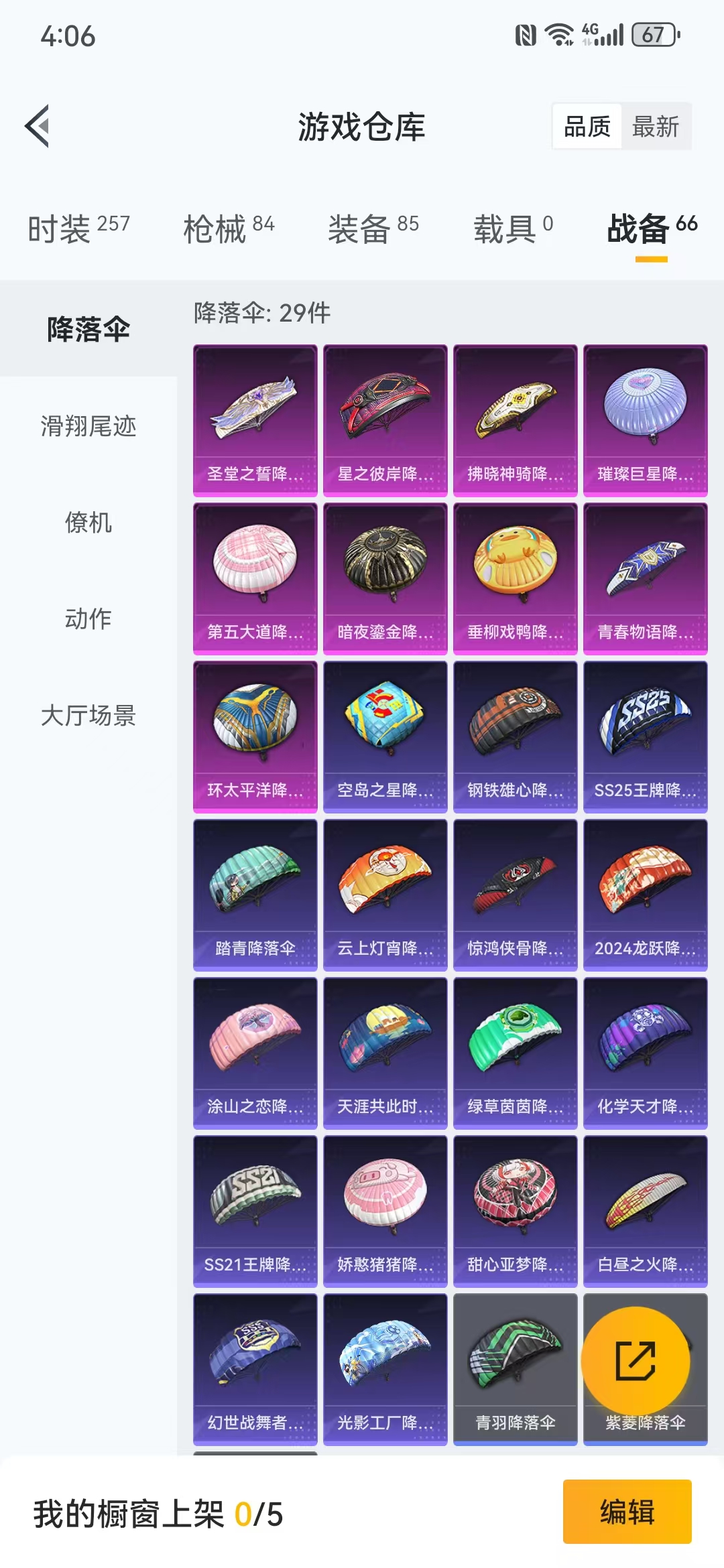Open the SS25王牌 parachute card

click(x=646, y=737)
